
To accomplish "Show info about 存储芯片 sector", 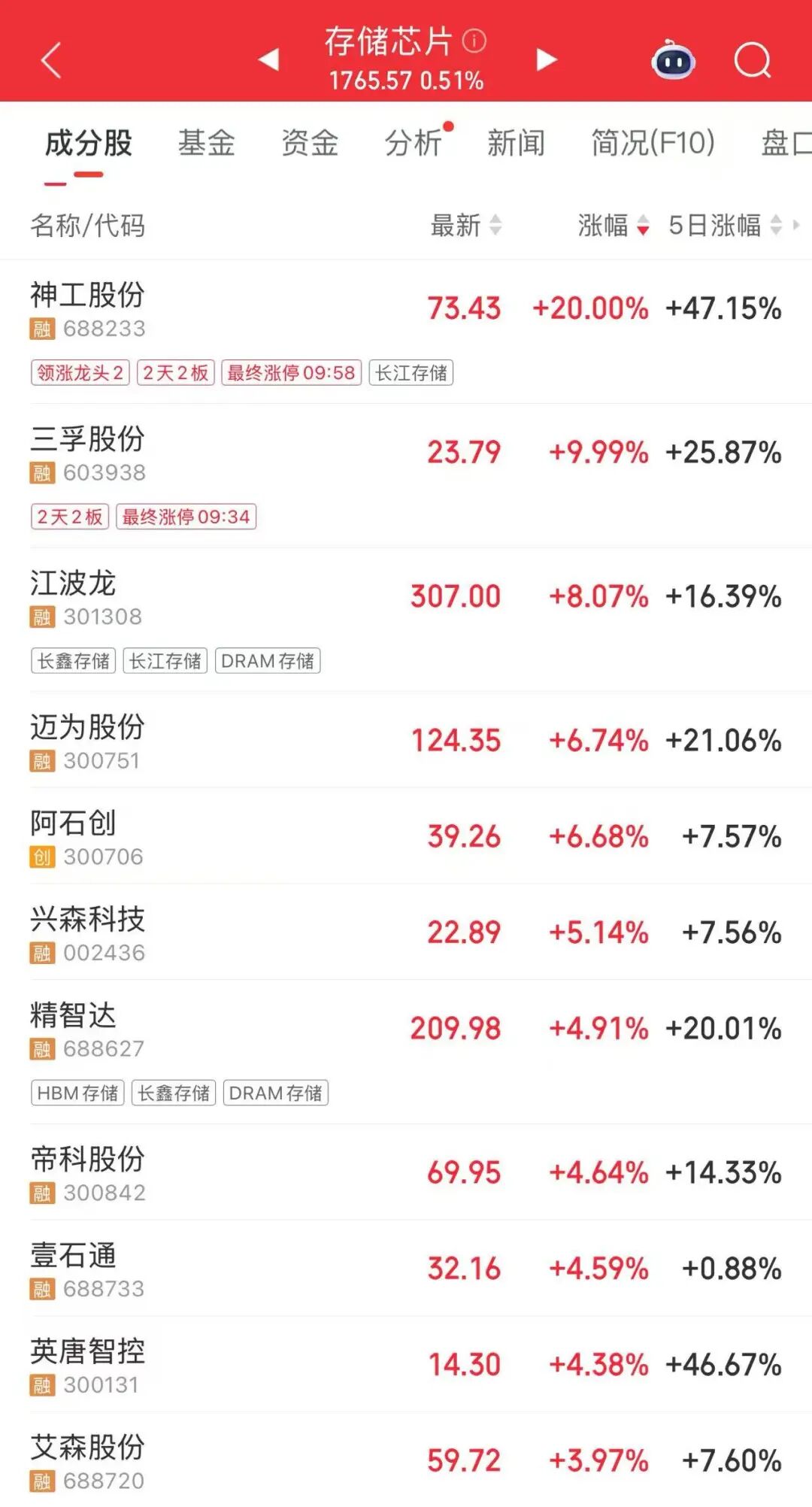I will (474, 41).
